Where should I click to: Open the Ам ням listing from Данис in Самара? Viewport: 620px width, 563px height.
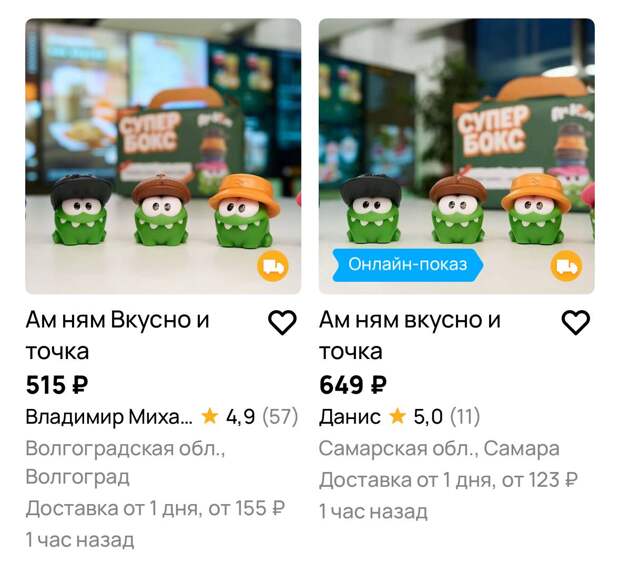(x=410, y=336)
